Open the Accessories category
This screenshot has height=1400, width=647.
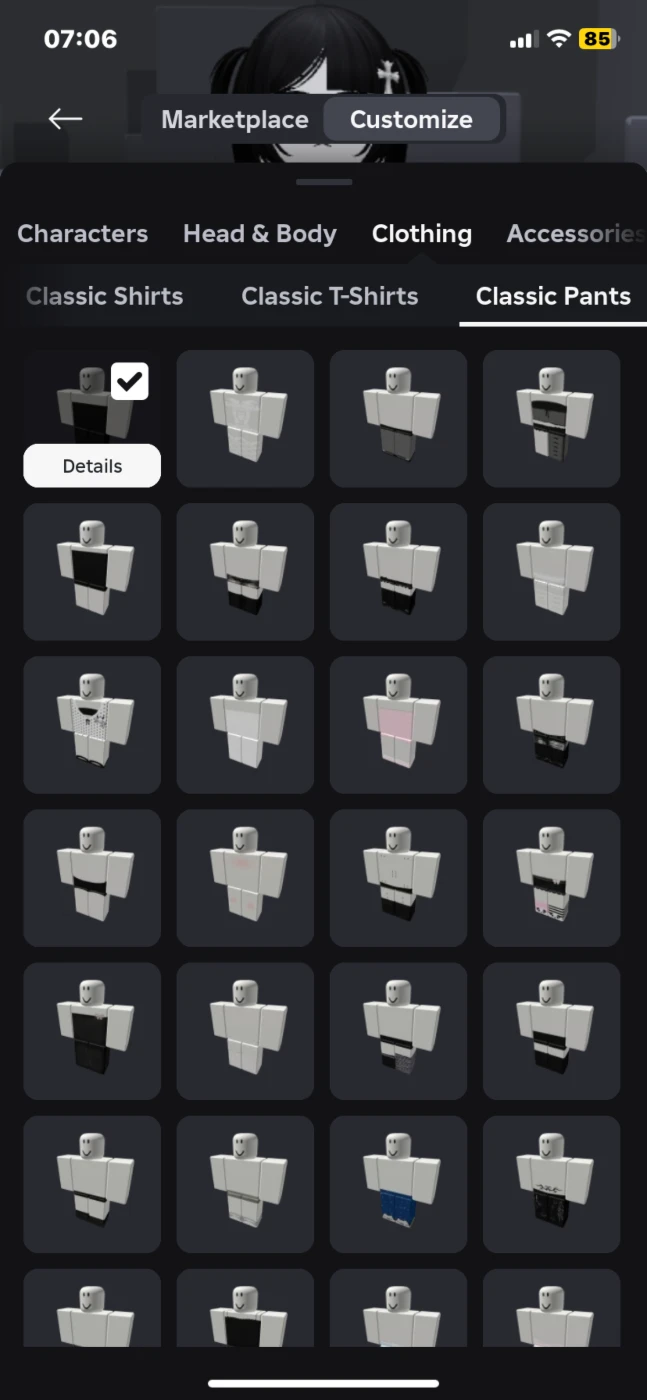point(575,234)
